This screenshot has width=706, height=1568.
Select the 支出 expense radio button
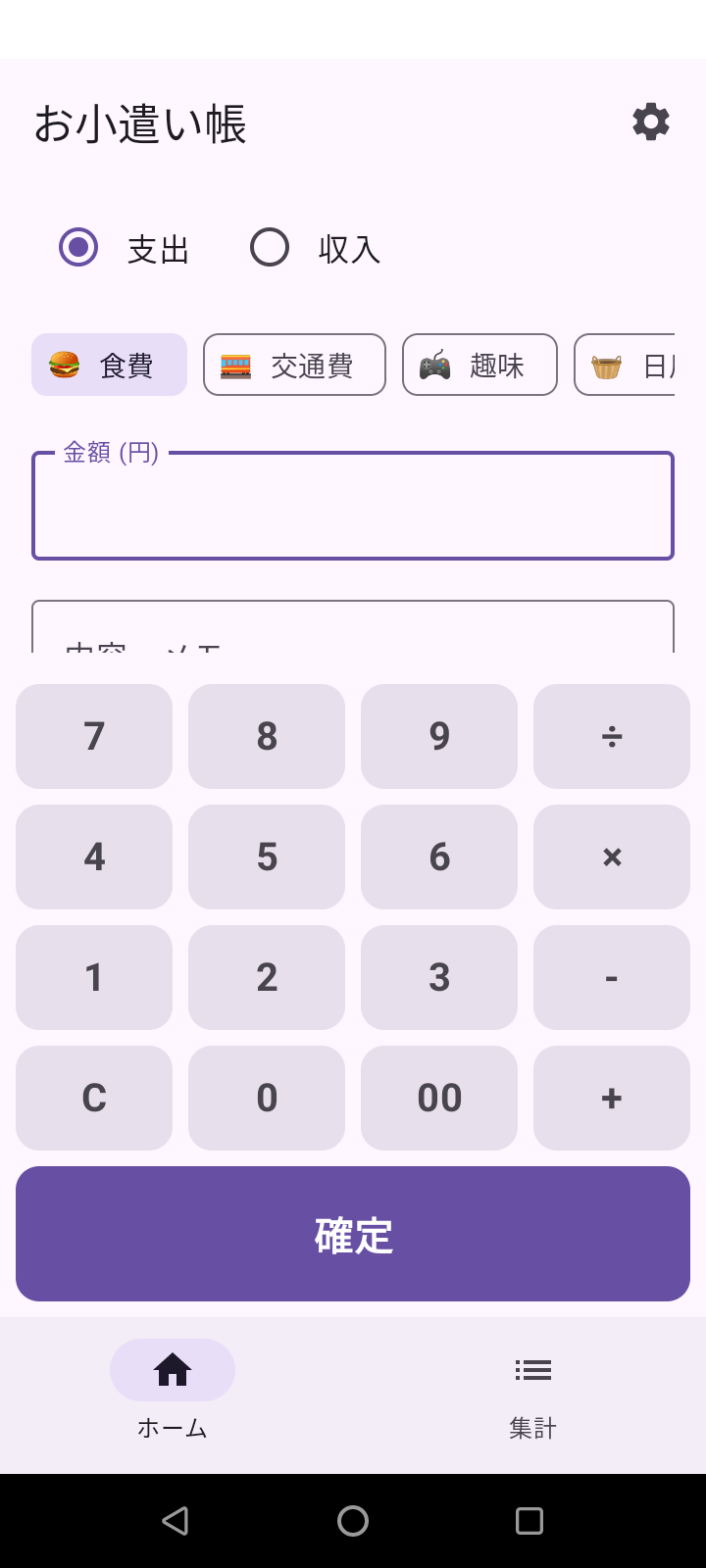(x=78, y=247)
